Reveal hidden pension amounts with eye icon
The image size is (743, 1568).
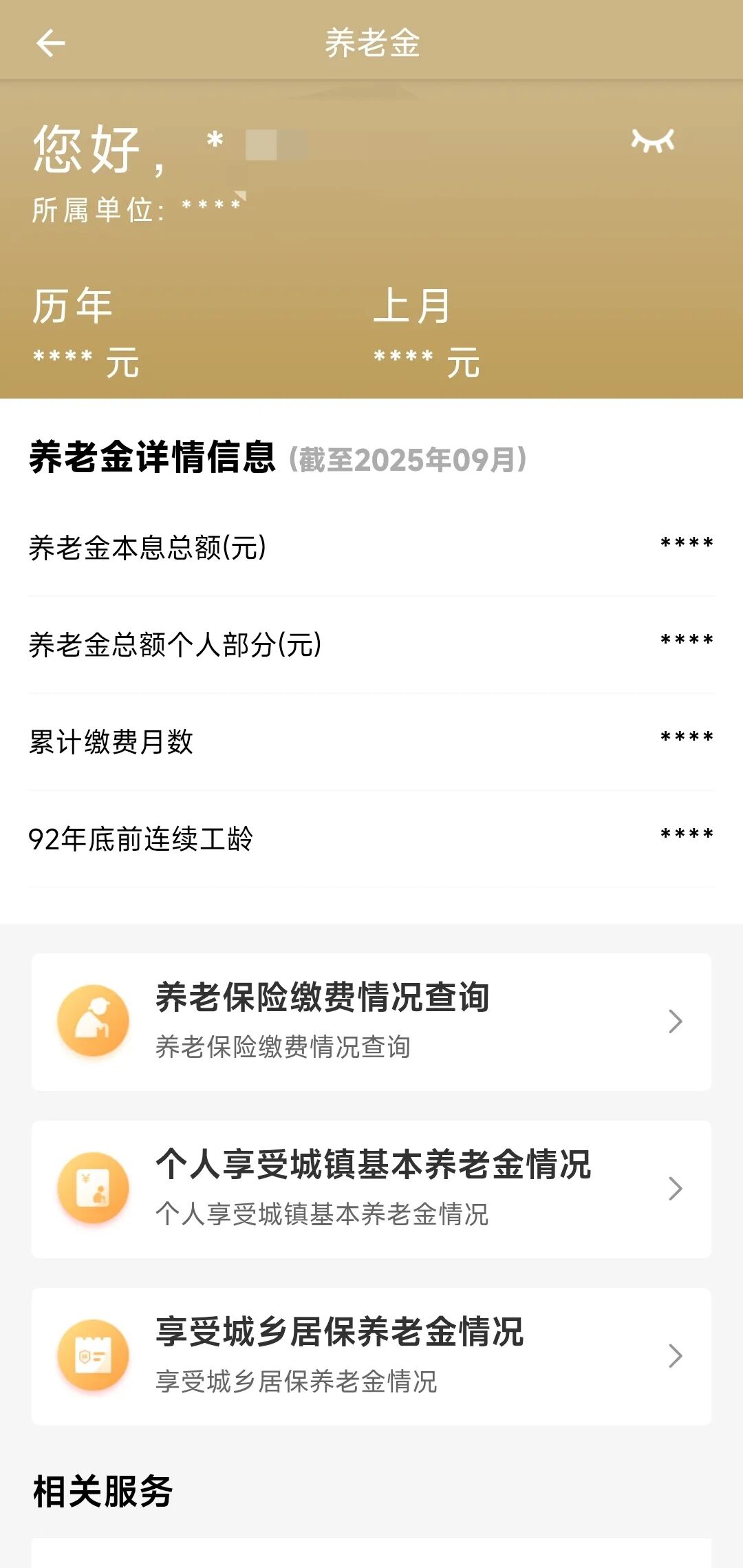(x=653, y=140)
